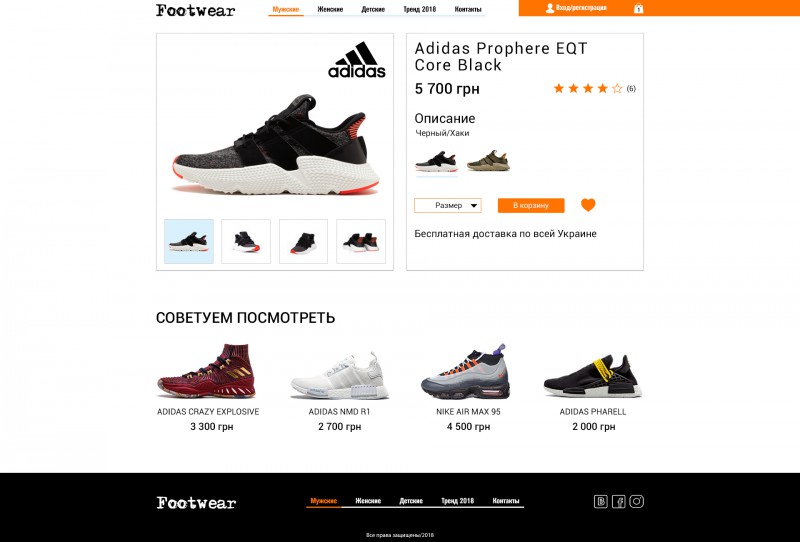Go to Тренд 2018 in the top menu
Image resolution: width=800 pixels, height=542 pixels.
coord(420,9)
